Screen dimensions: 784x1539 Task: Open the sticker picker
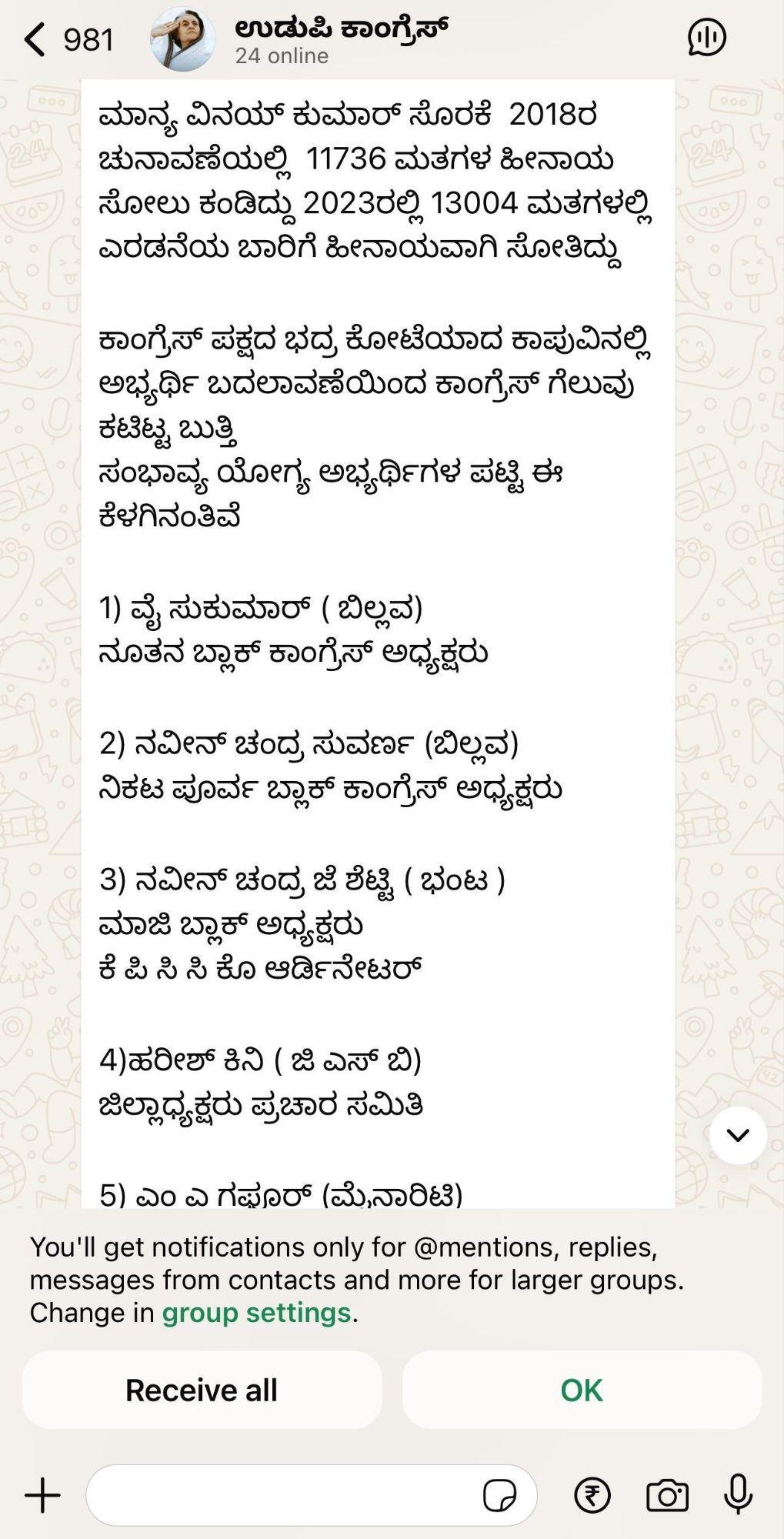pyautogui.click(x=499, y=1495)
